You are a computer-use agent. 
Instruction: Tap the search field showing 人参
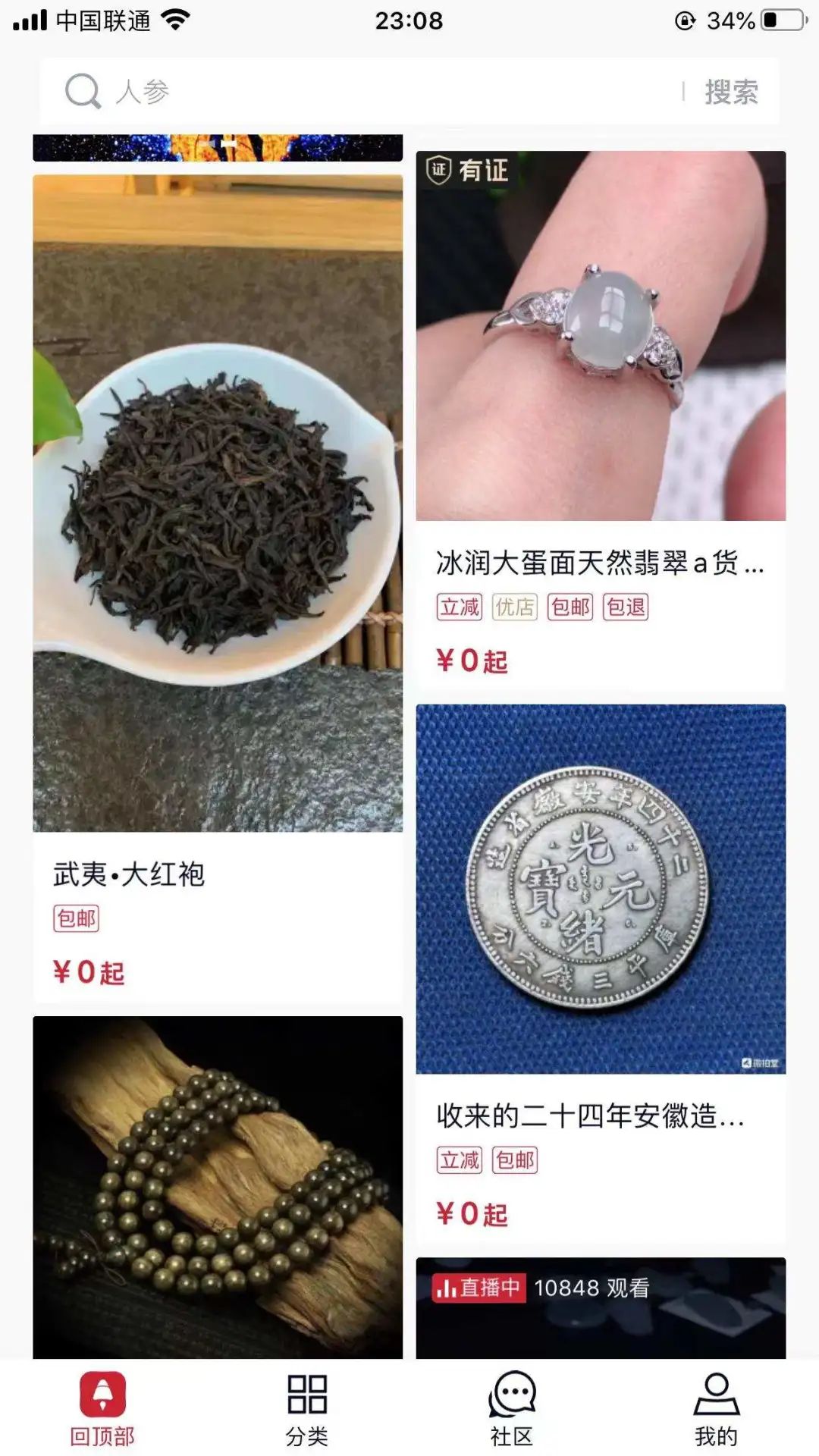pyautogui.click(x=379, y=92)
